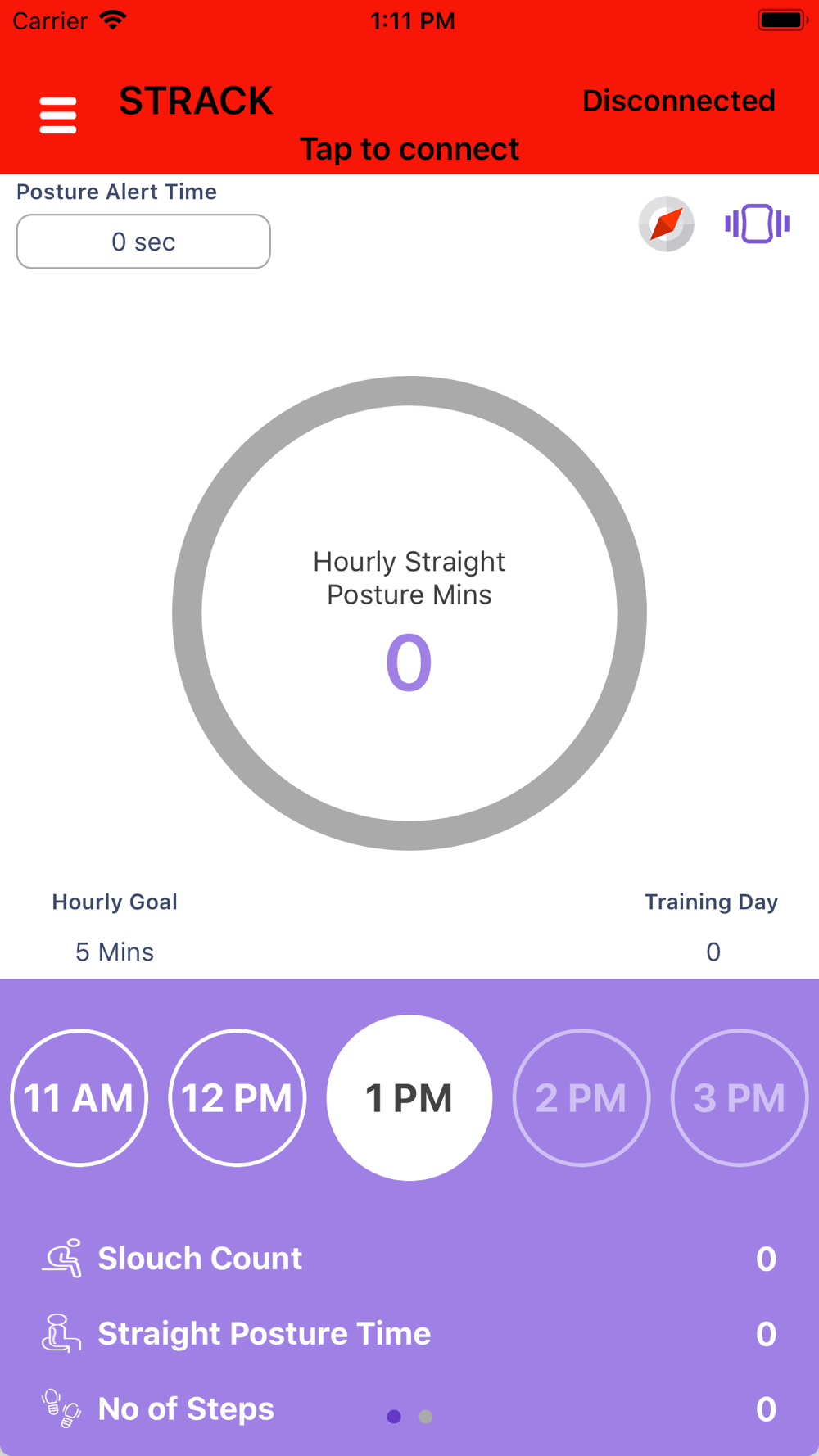Open the hamburger menu
The height and width of the screenshot is (1456, 819).
58,115
